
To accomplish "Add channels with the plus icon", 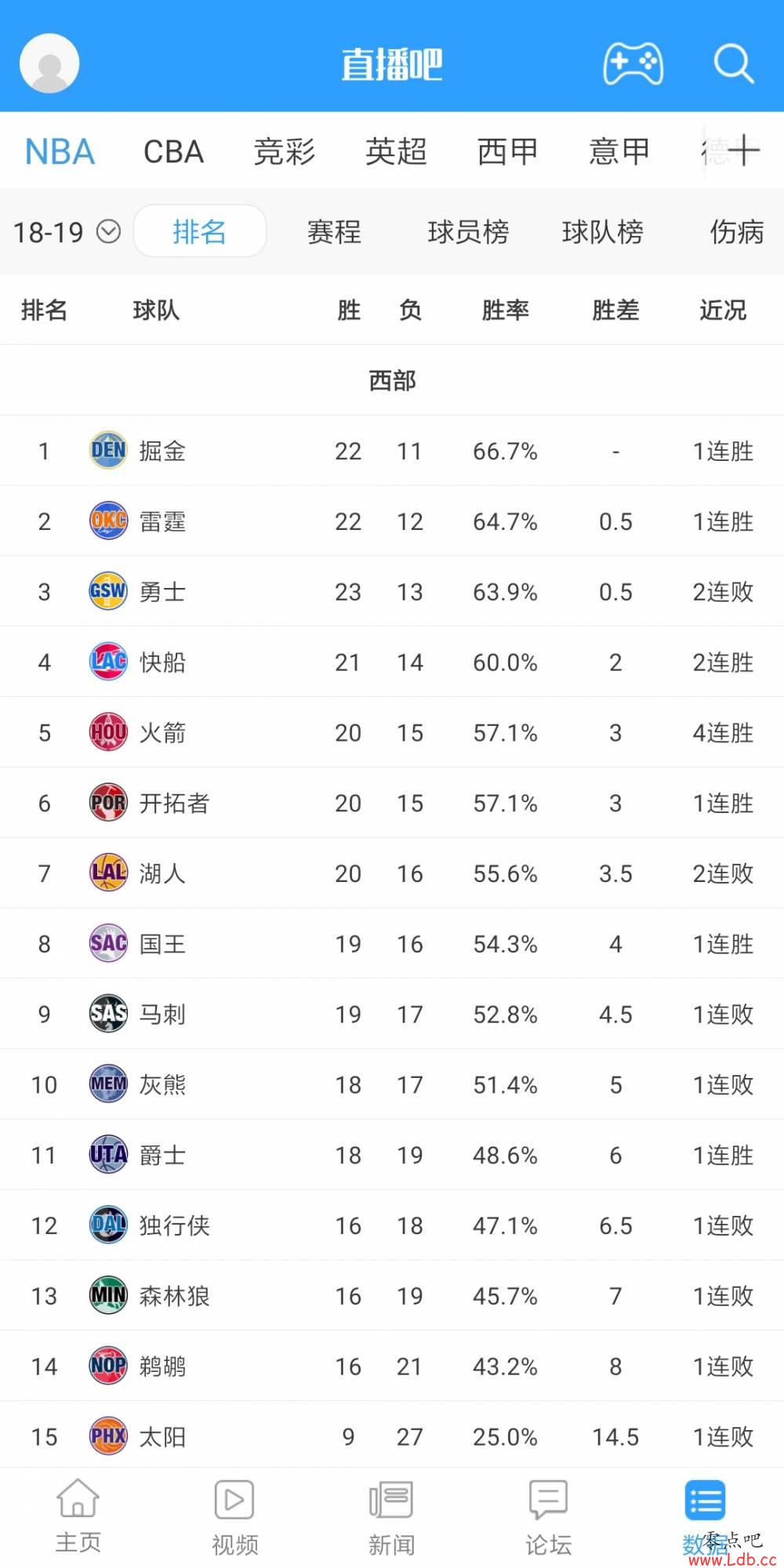I will (x=743, y=151).
